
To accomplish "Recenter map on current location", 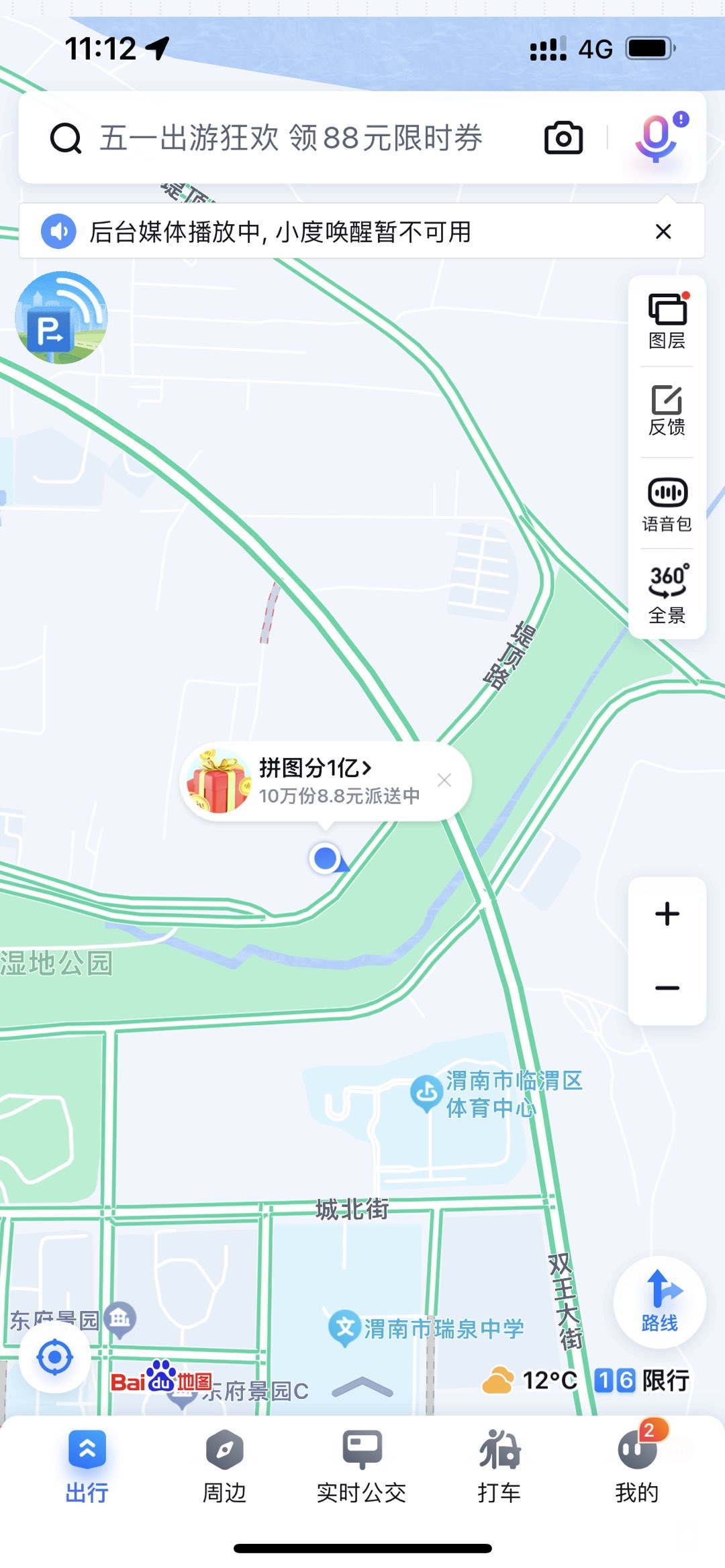I will click(x=55, y=1357).
